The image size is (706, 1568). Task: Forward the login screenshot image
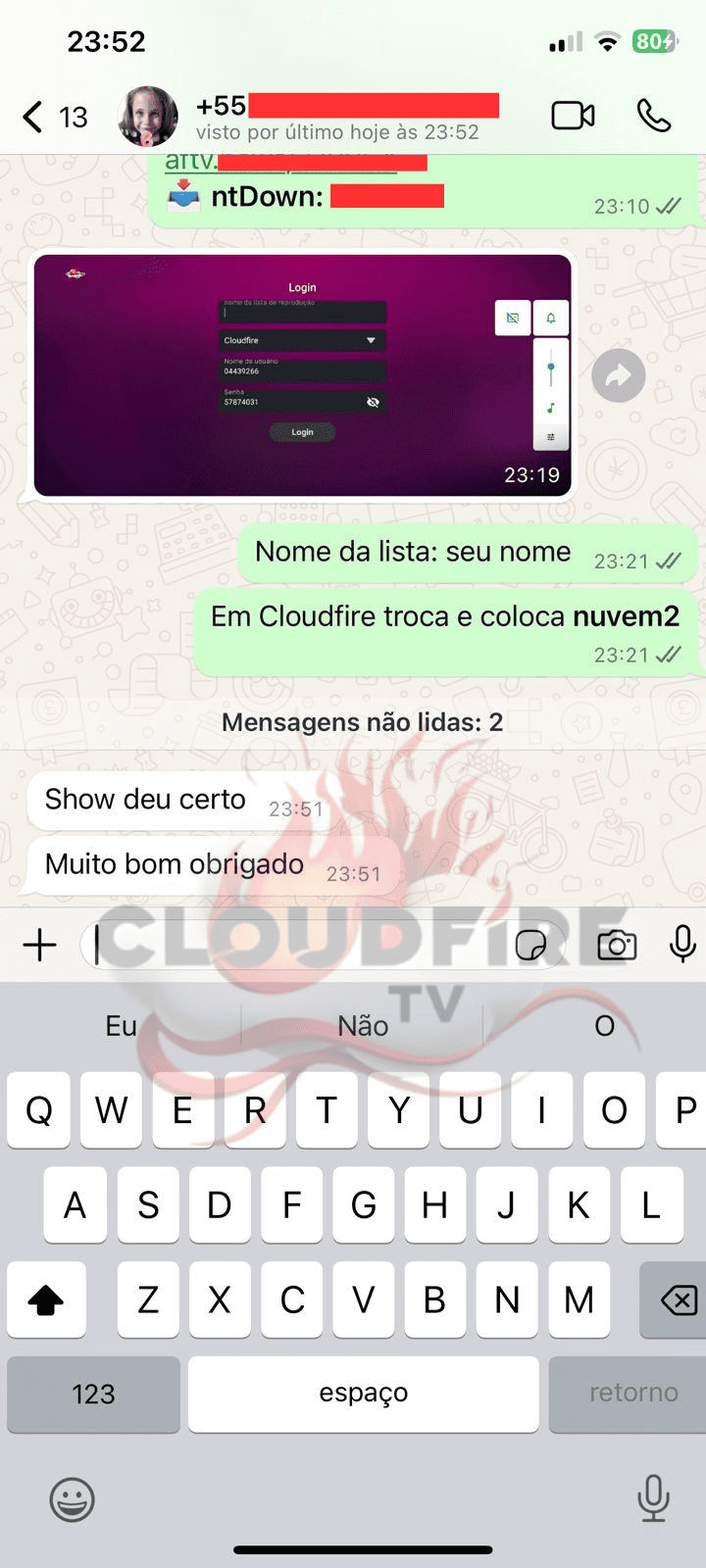pyautogui.click(x=619, y=375)
